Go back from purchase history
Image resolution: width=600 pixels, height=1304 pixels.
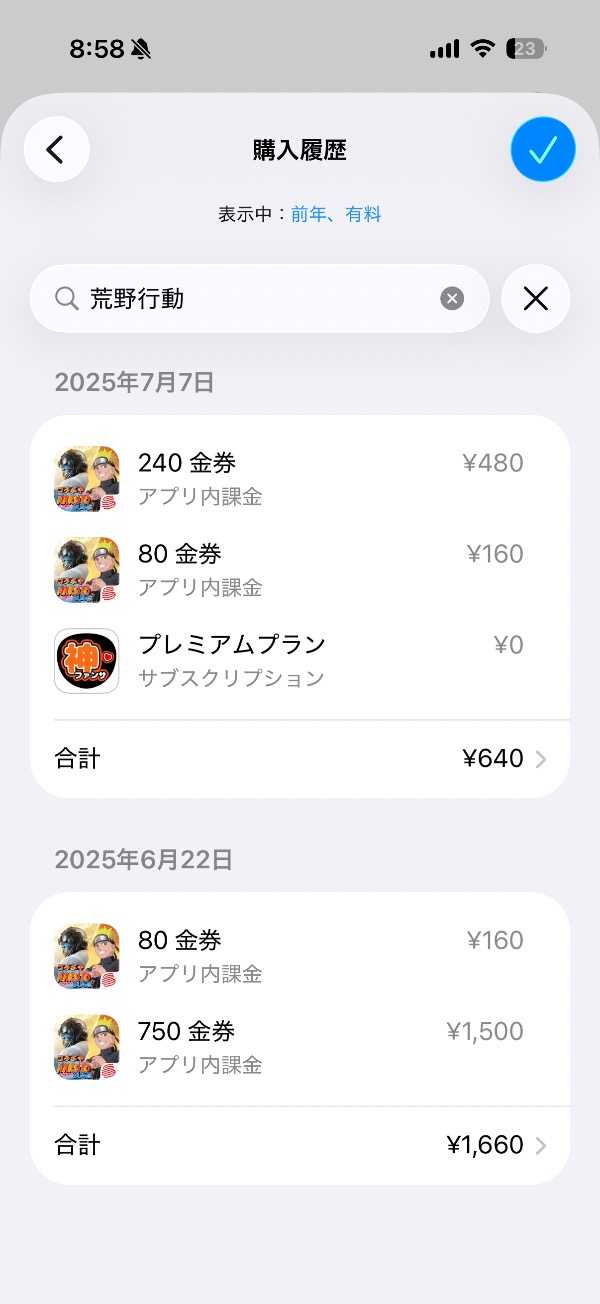click(56, 150)
